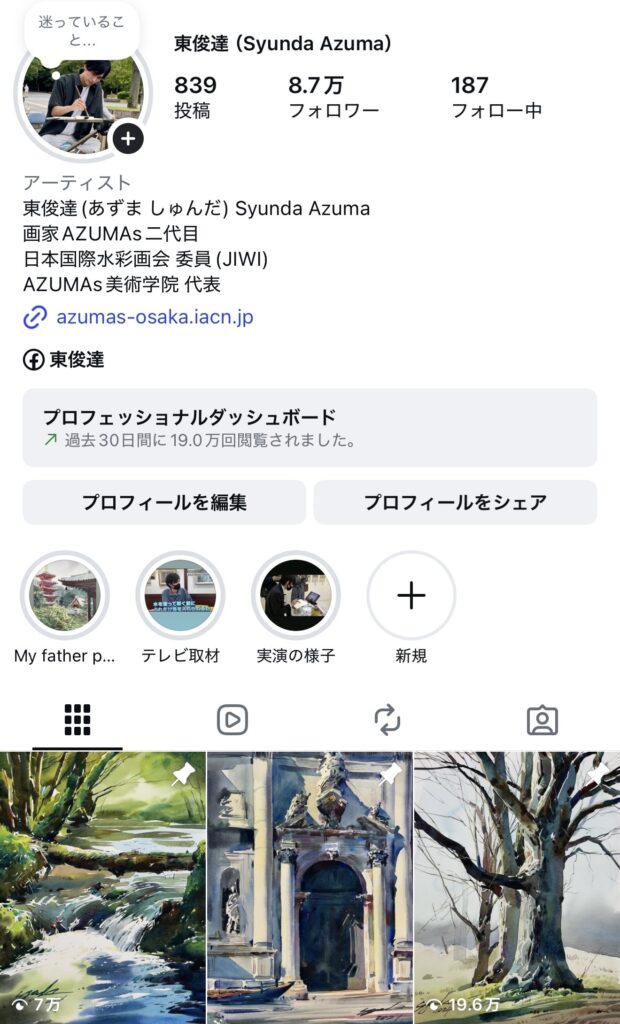The width and height of the screenshot is (620, 1024).
Task: Tap the プロフィールを編集 button
Action: tap(164, 502)
